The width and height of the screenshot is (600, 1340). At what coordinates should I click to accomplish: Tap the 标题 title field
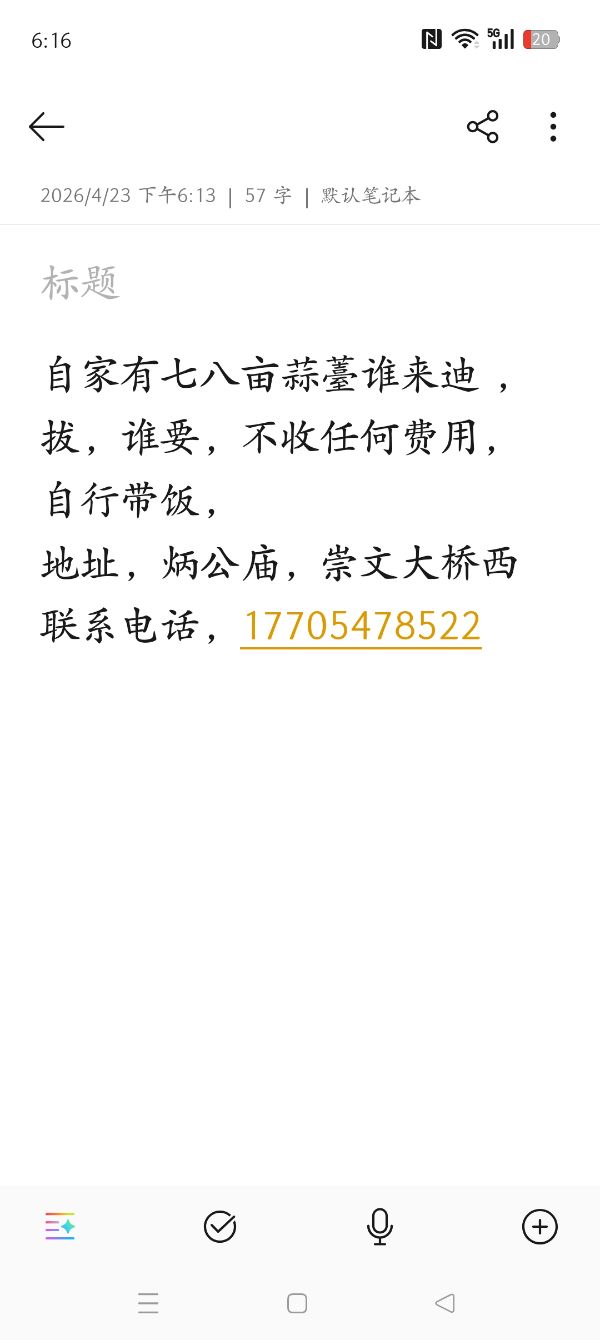pos(80,283)
